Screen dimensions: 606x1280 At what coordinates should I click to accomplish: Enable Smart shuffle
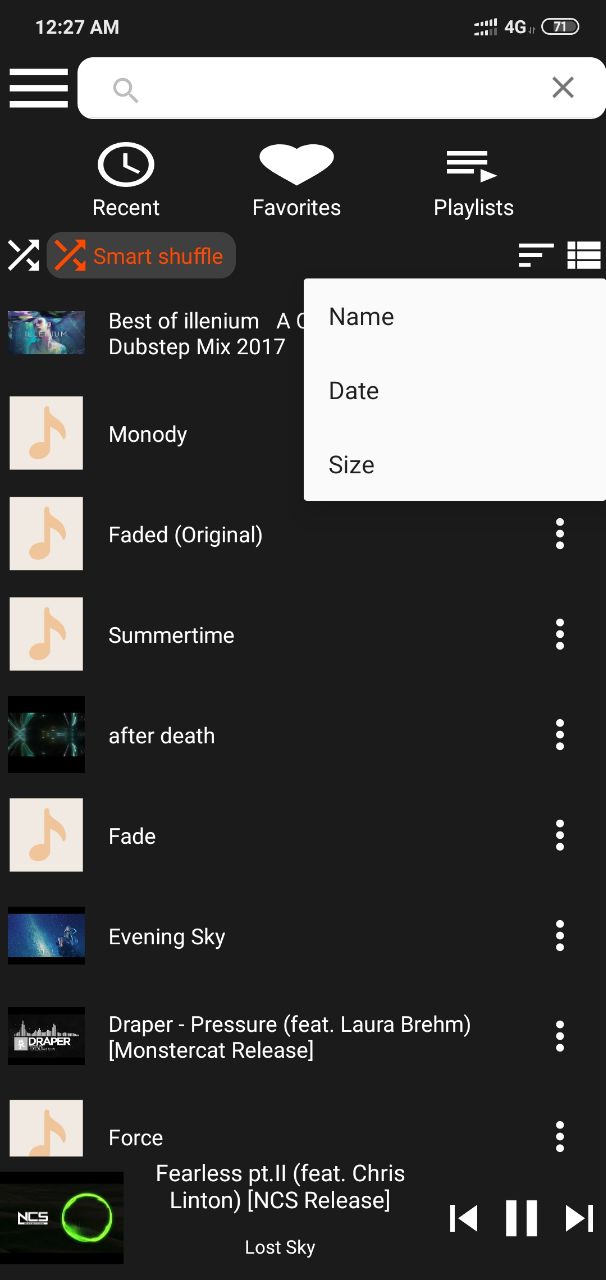click(141, 256)
